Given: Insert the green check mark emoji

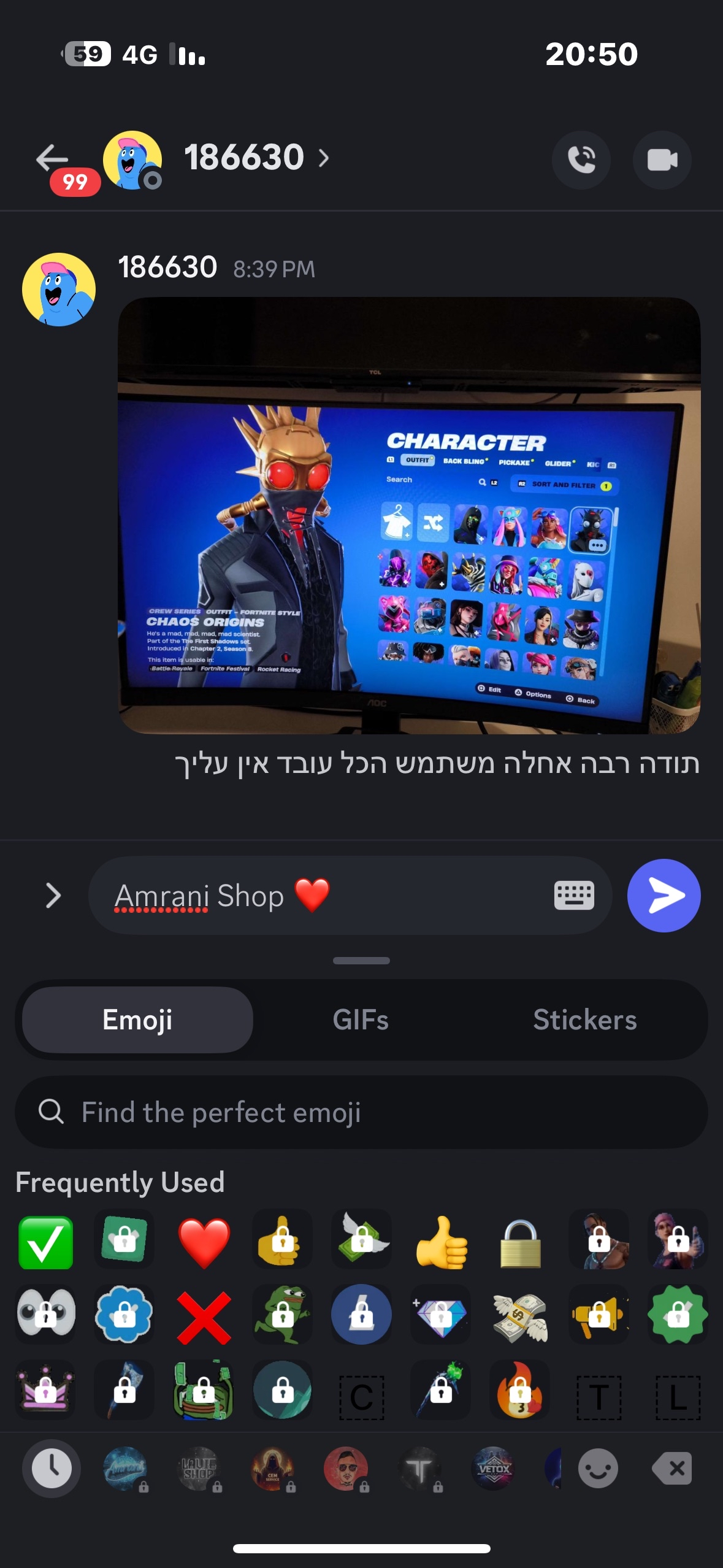Looking at the screenshot, I should (46, 1242).
